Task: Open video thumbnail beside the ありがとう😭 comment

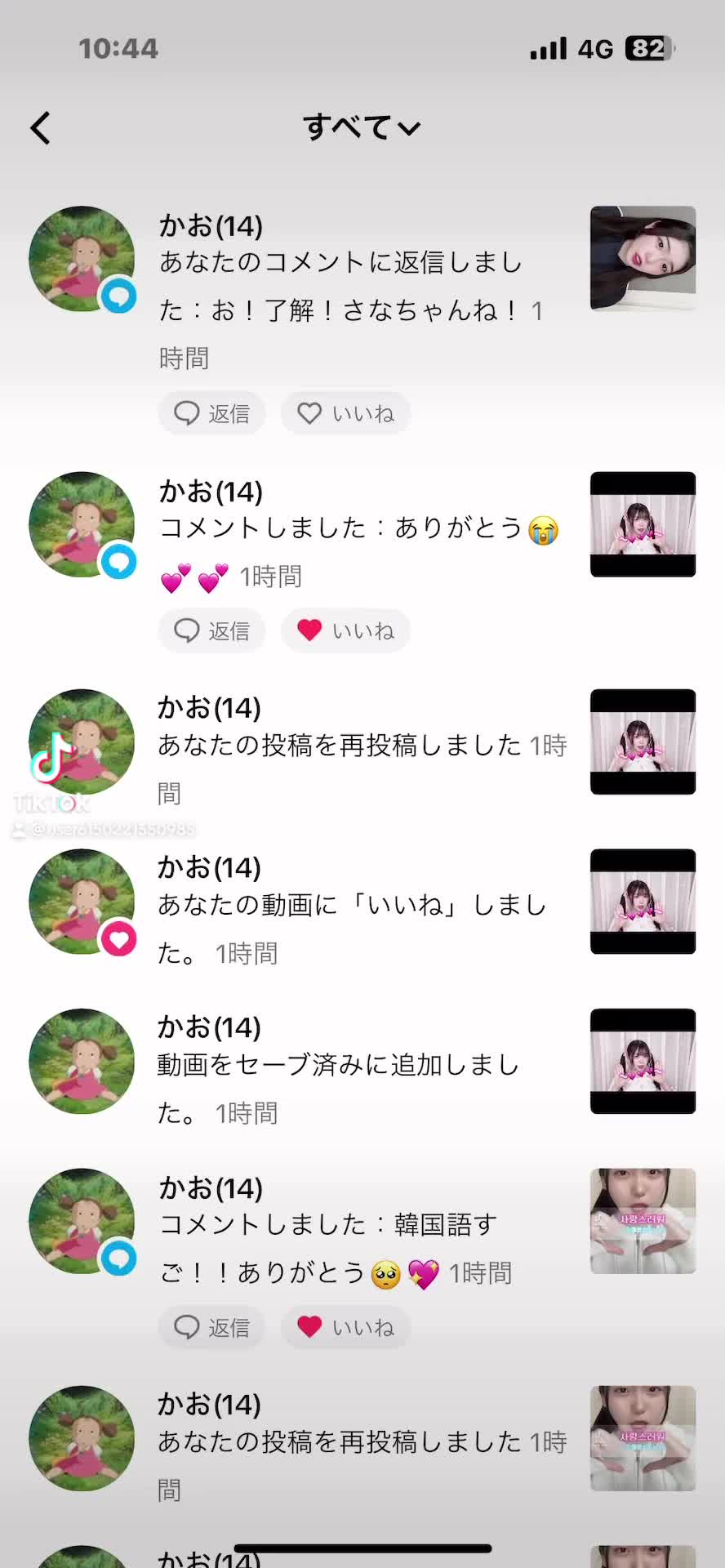Action: [x=643, y=524]
